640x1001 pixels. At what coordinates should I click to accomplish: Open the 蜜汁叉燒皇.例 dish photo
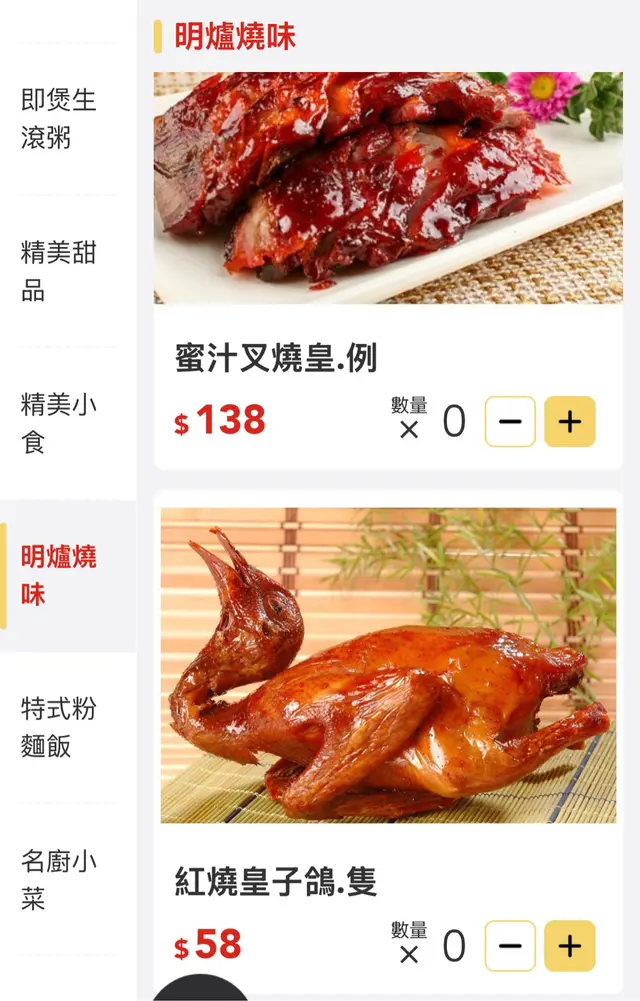click(x=388, y=188)
